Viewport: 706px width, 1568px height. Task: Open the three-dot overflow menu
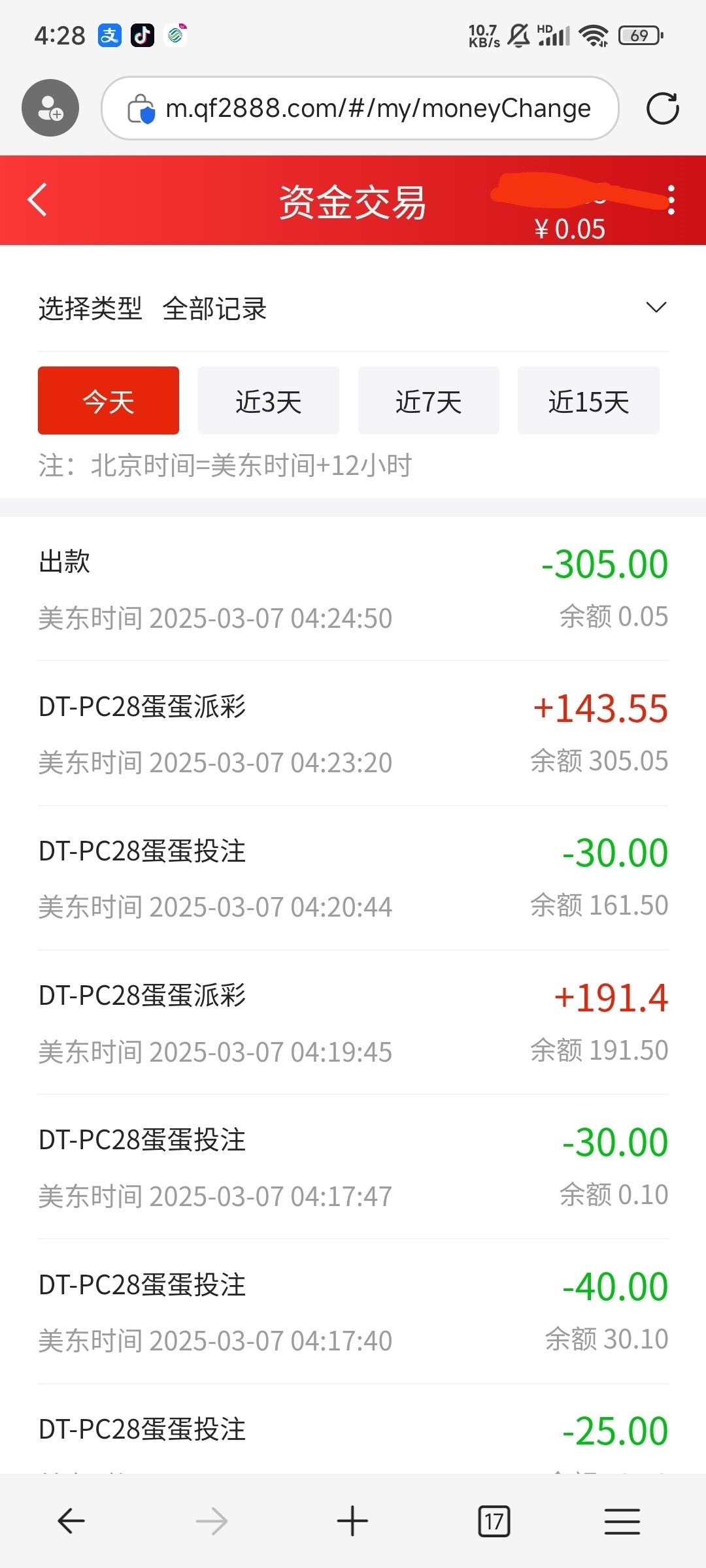click(x=671, y=200)
